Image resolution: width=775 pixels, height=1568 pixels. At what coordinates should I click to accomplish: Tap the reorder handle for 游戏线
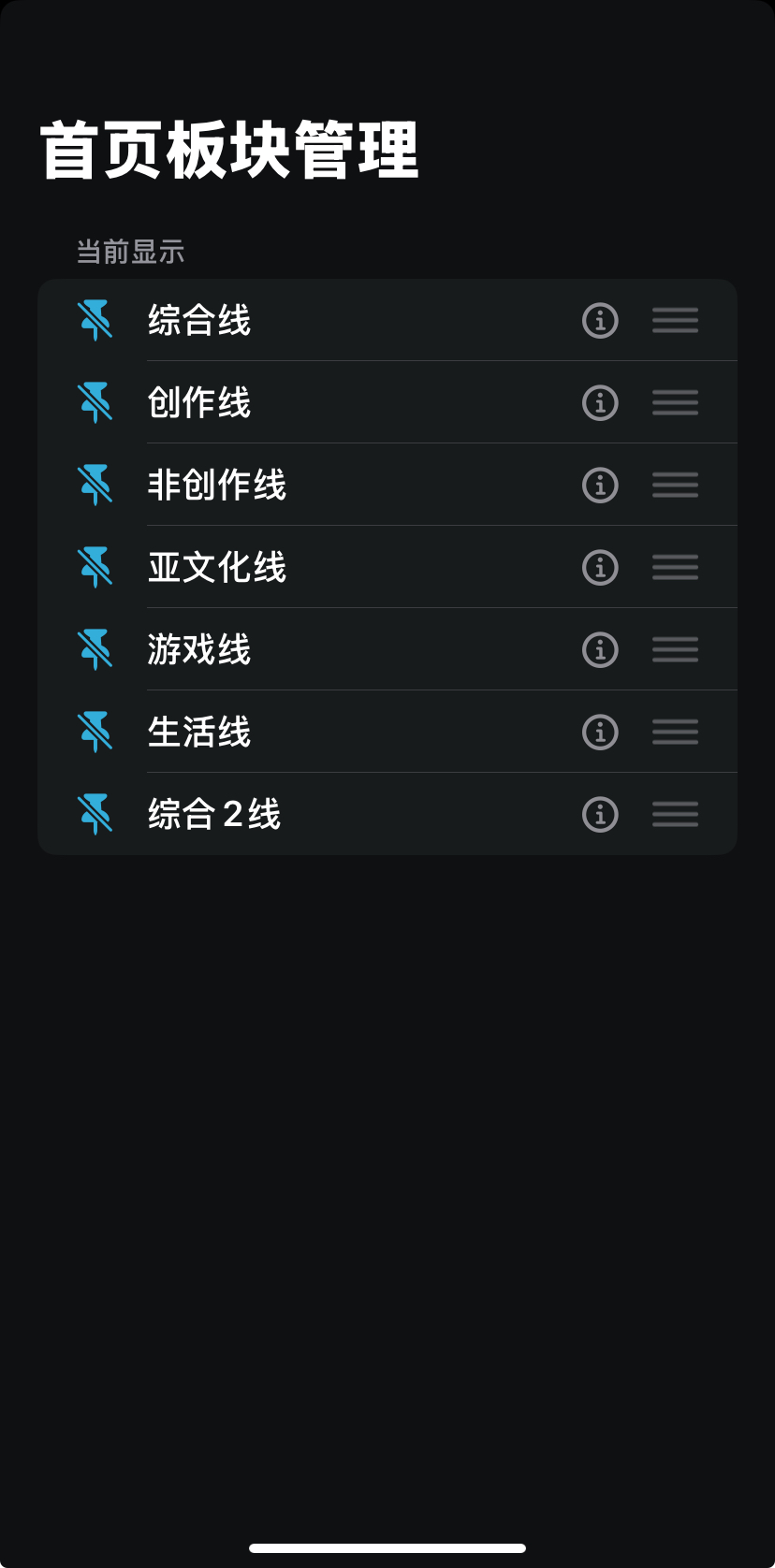point(675,649)
